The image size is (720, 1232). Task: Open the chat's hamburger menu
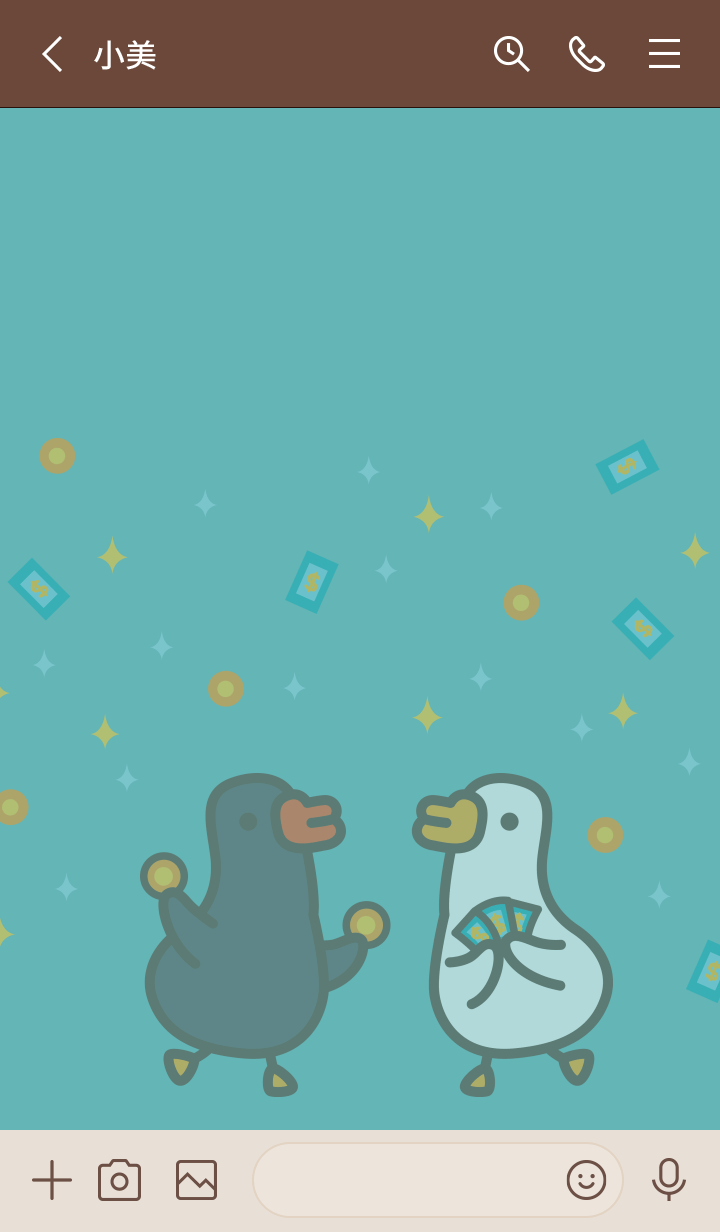click(664, 54)
